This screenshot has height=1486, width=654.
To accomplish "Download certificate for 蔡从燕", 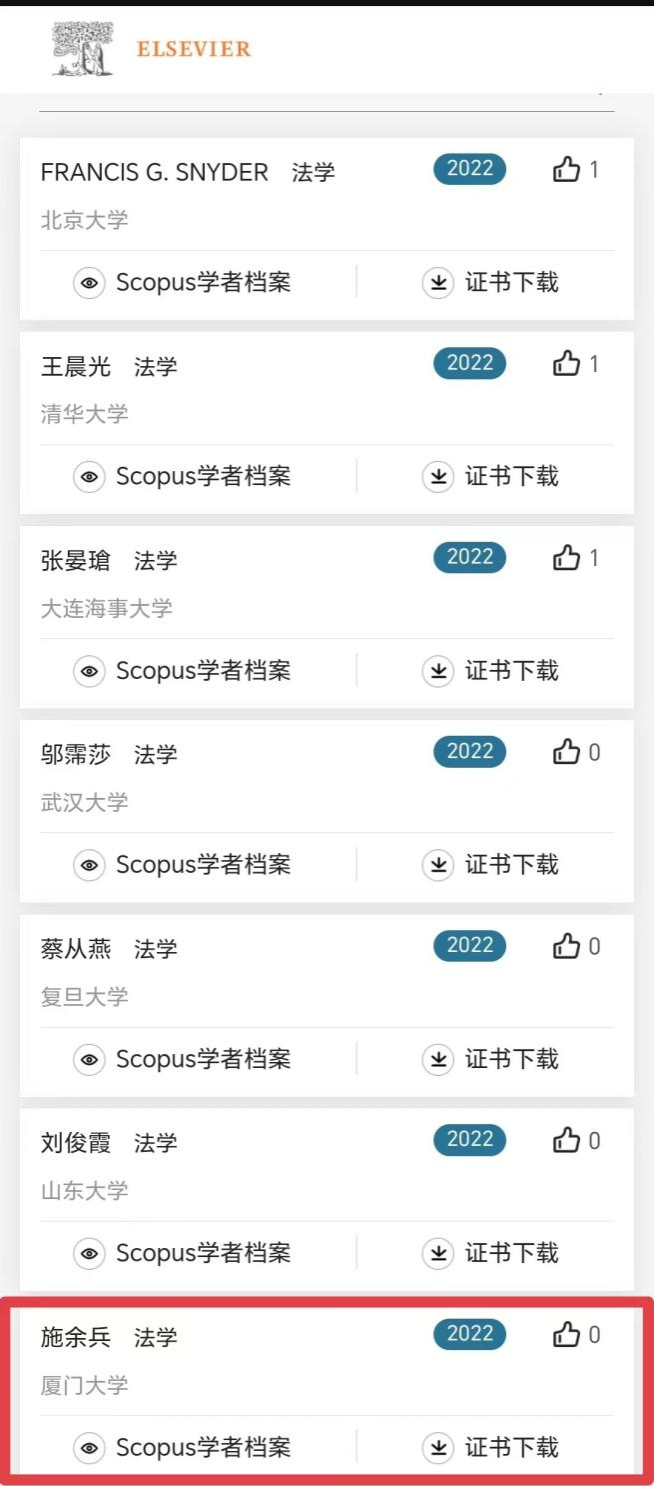I will click(490, 1059).
